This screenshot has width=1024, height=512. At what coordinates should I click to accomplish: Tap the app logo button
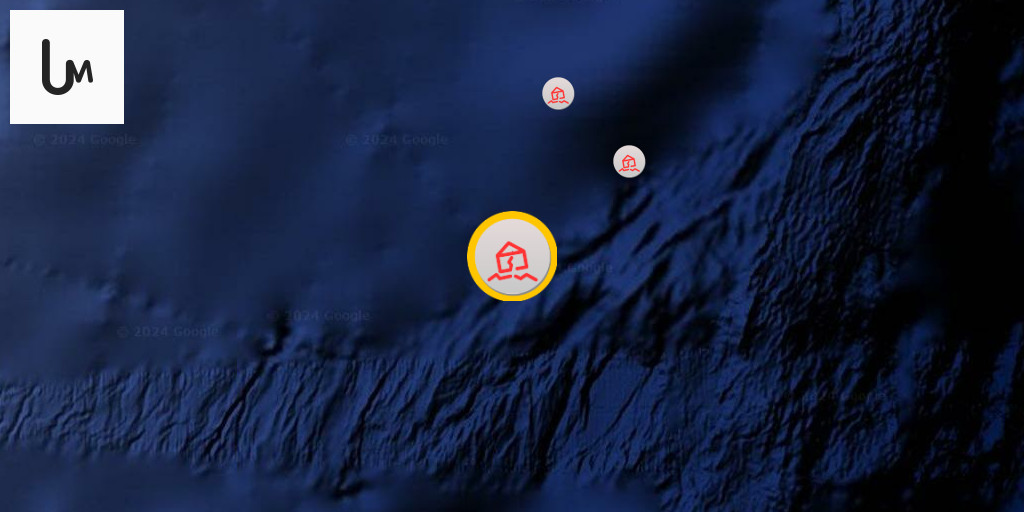point(67,67)
